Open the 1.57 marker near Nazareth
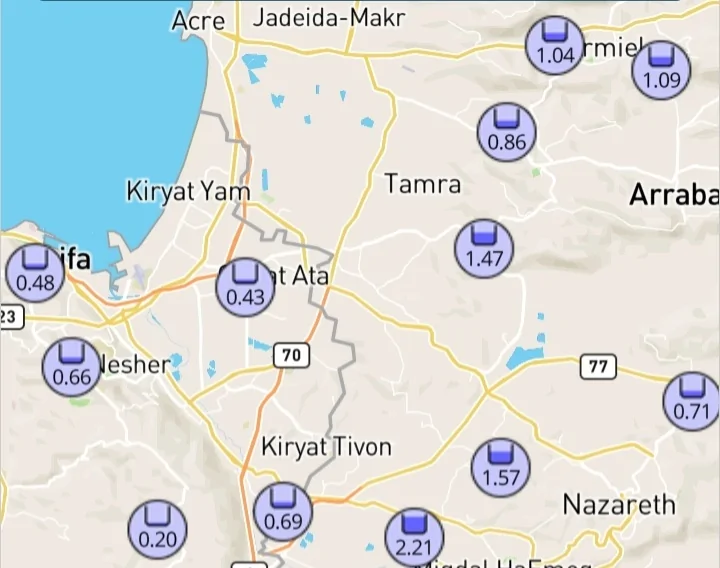 pyautogui.click(x=501, y=467)
